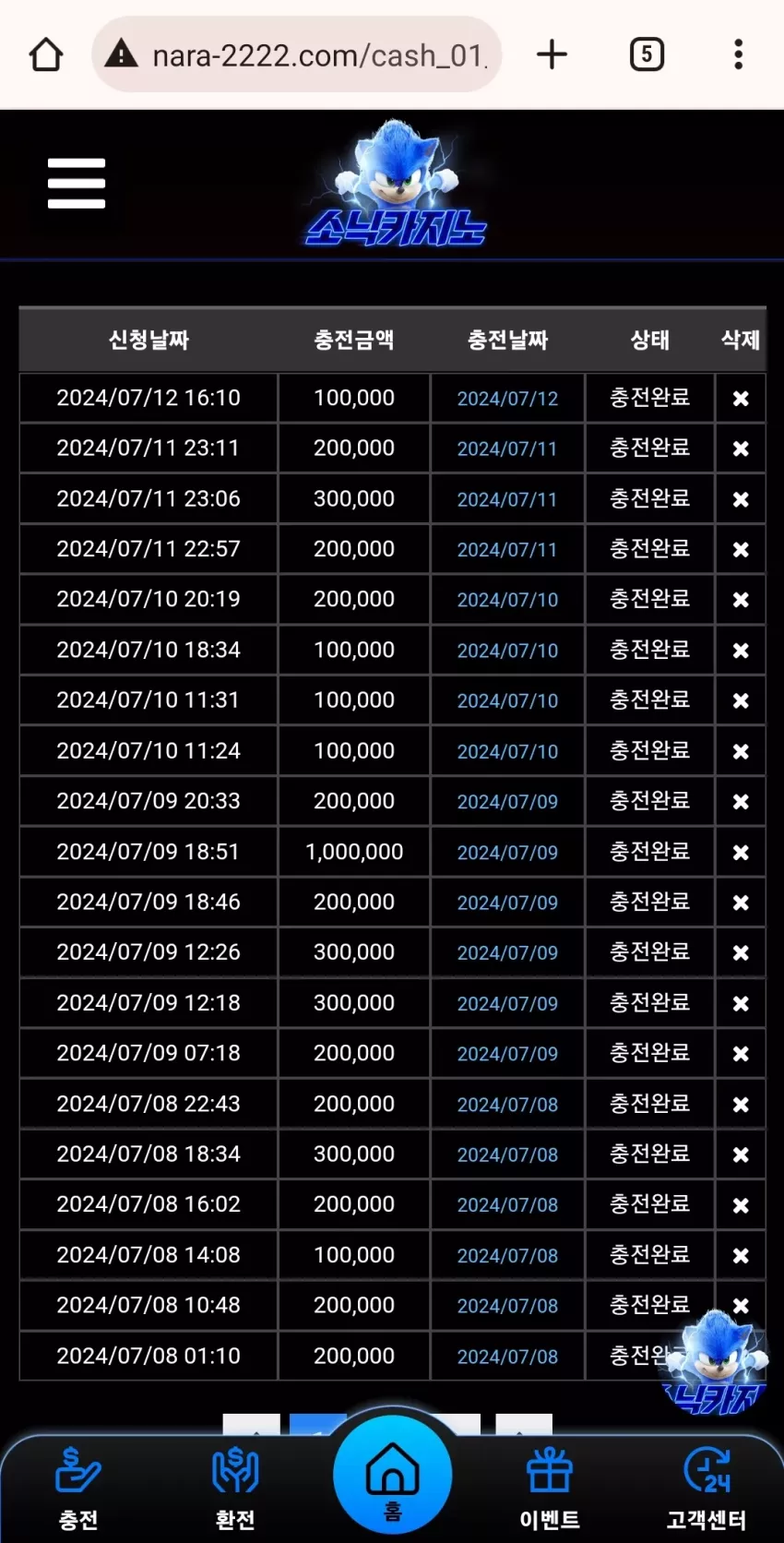Open the hamburger drawer menu
Viewport: 784px width, 1543px height.
77,183
